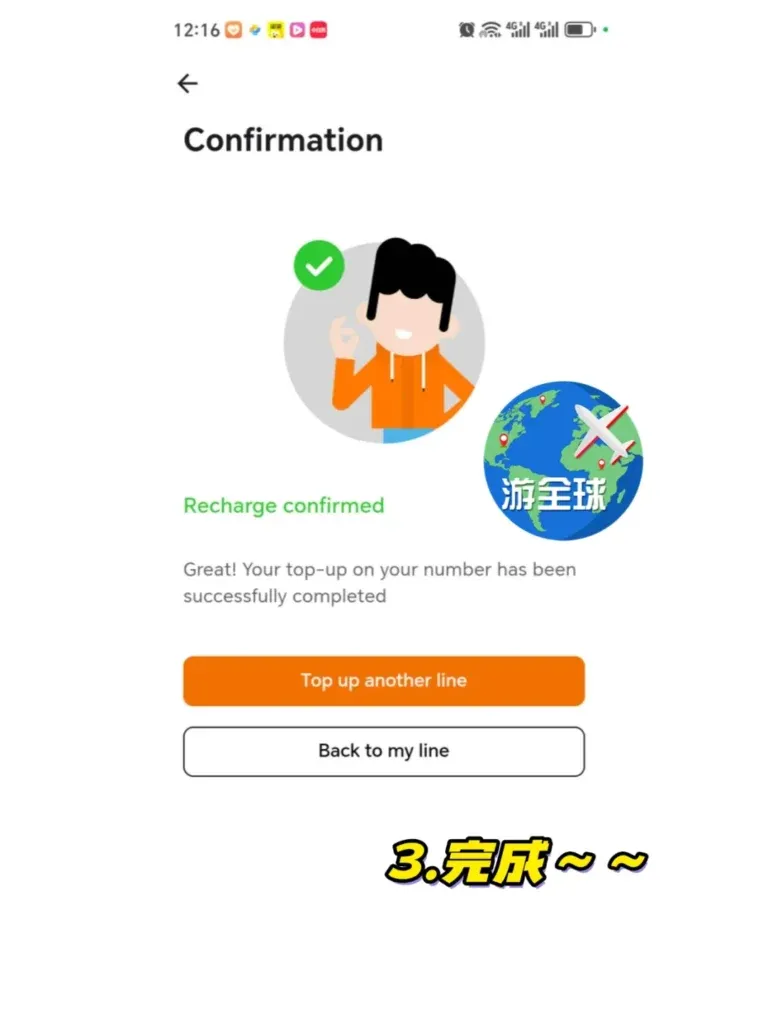Go back using the arrow icon
Viewport: 768px width, 1024px height.
click(x=187, y=84)
